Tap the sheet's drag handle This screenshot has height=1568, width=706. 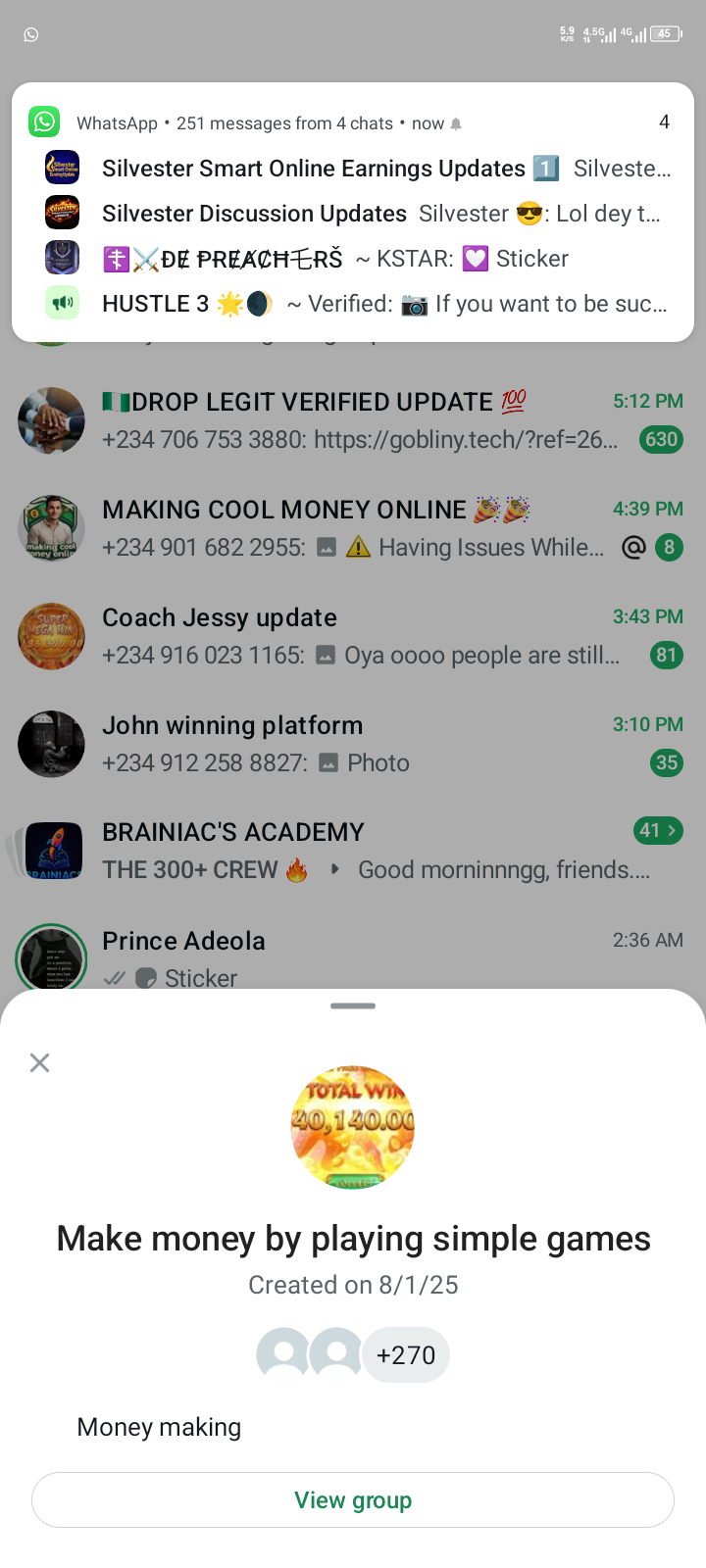click(353, 1005)
